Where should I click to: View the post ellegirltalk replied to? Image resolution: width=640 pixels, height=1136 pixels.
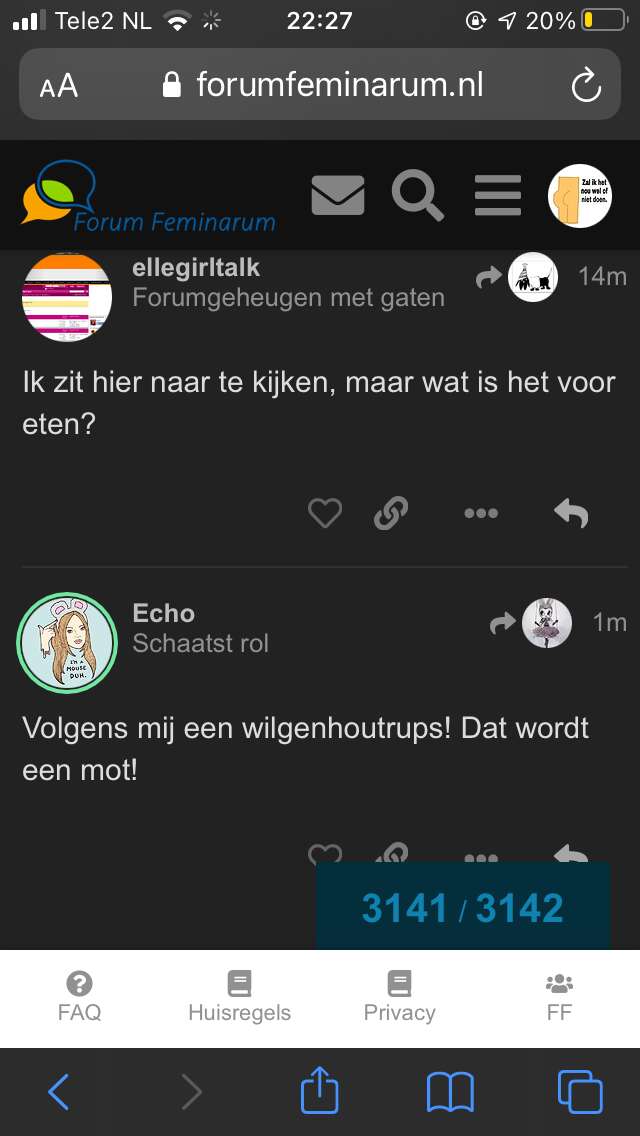pyautogui.click(x=517, y=277)
